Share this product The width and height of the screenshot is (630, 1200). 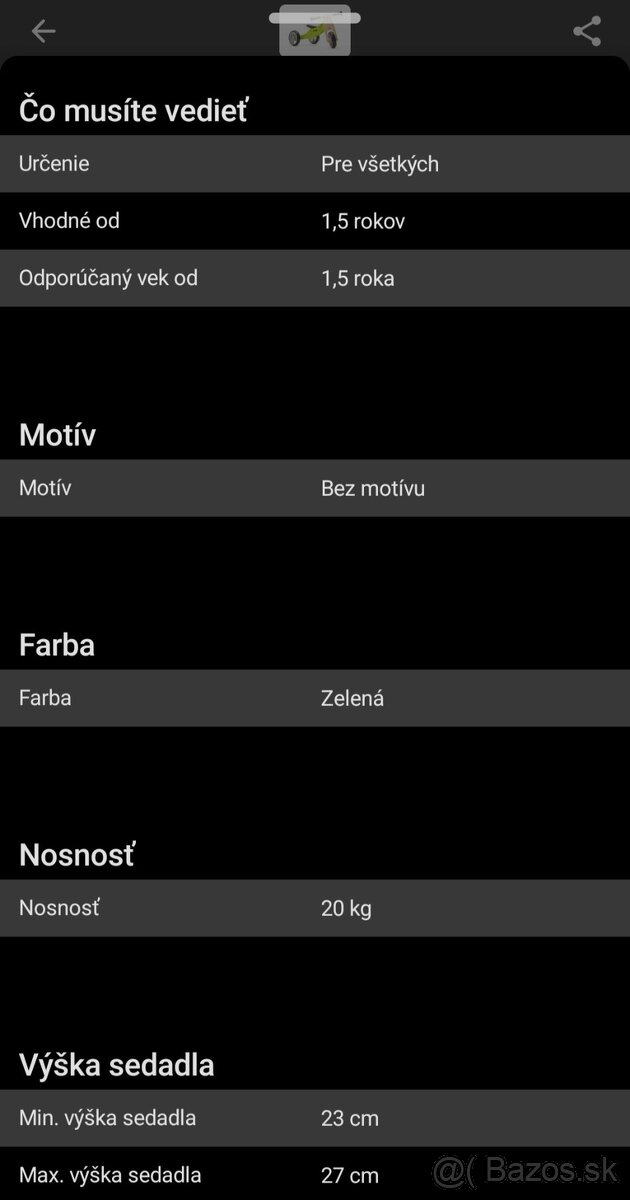pyautogui.click(x=587, y=32)
